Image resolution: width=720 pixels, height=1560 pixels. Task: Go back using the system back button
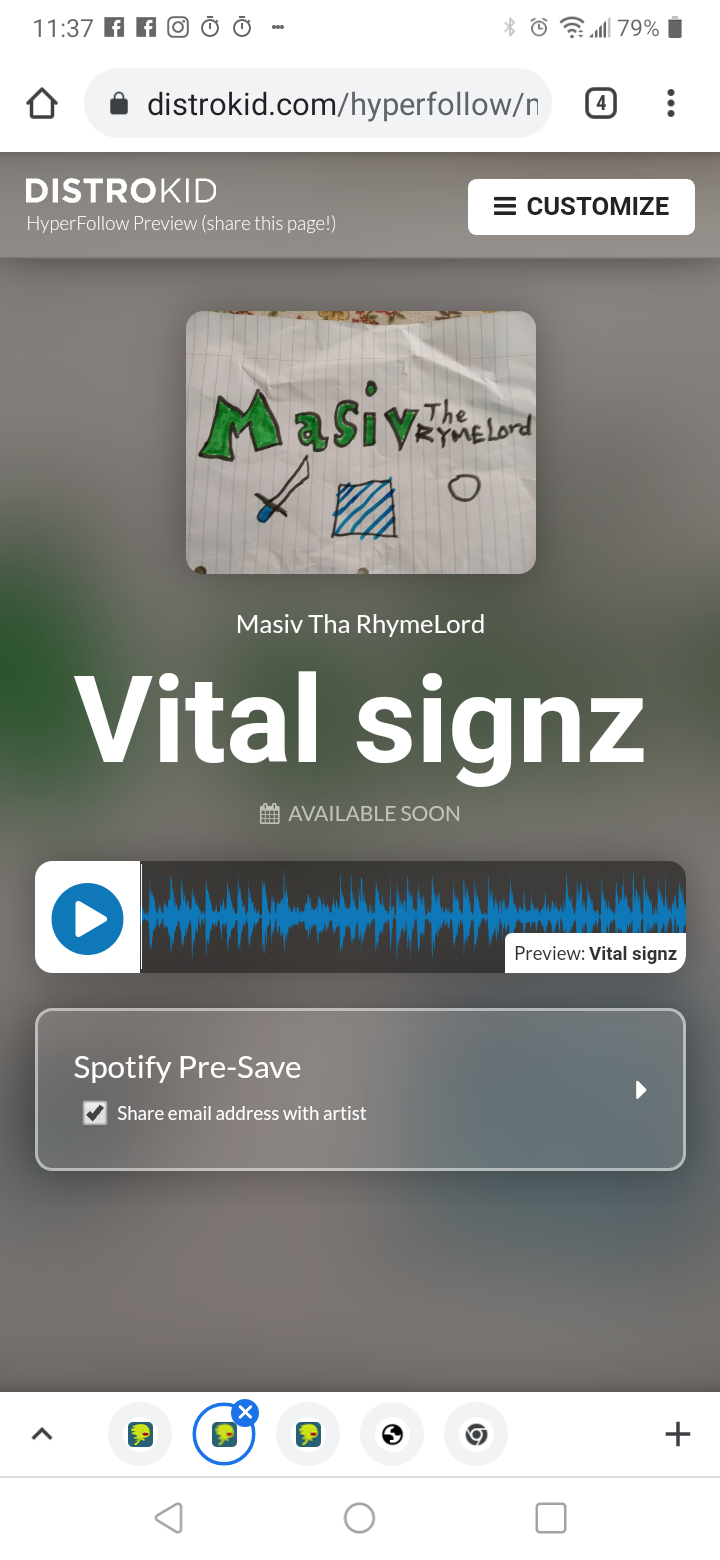click(x=169, y=1518)
